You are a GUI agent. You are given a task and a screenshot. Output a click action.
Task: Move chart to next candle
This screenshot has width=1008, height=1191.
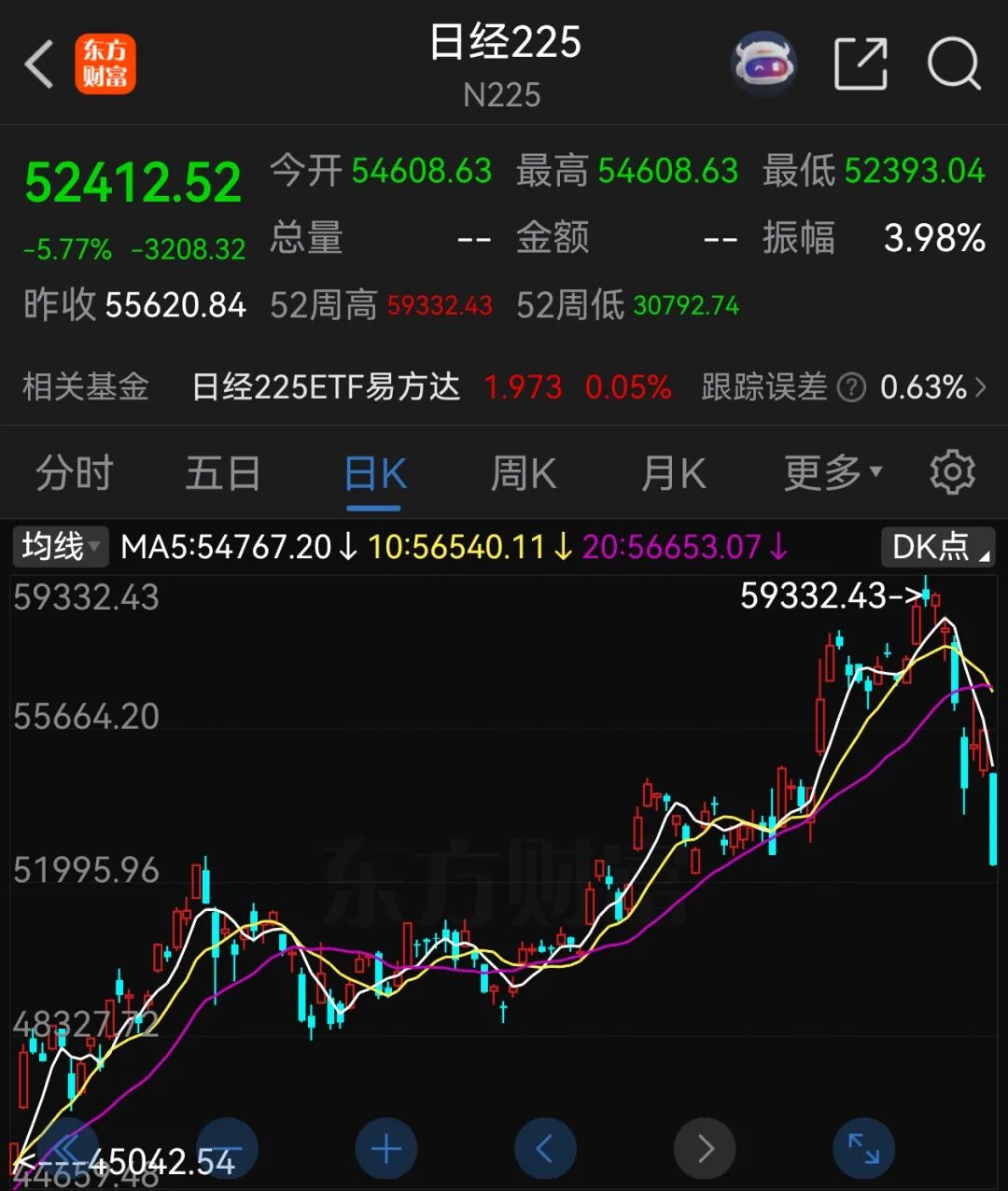[x=705, y=1149]
